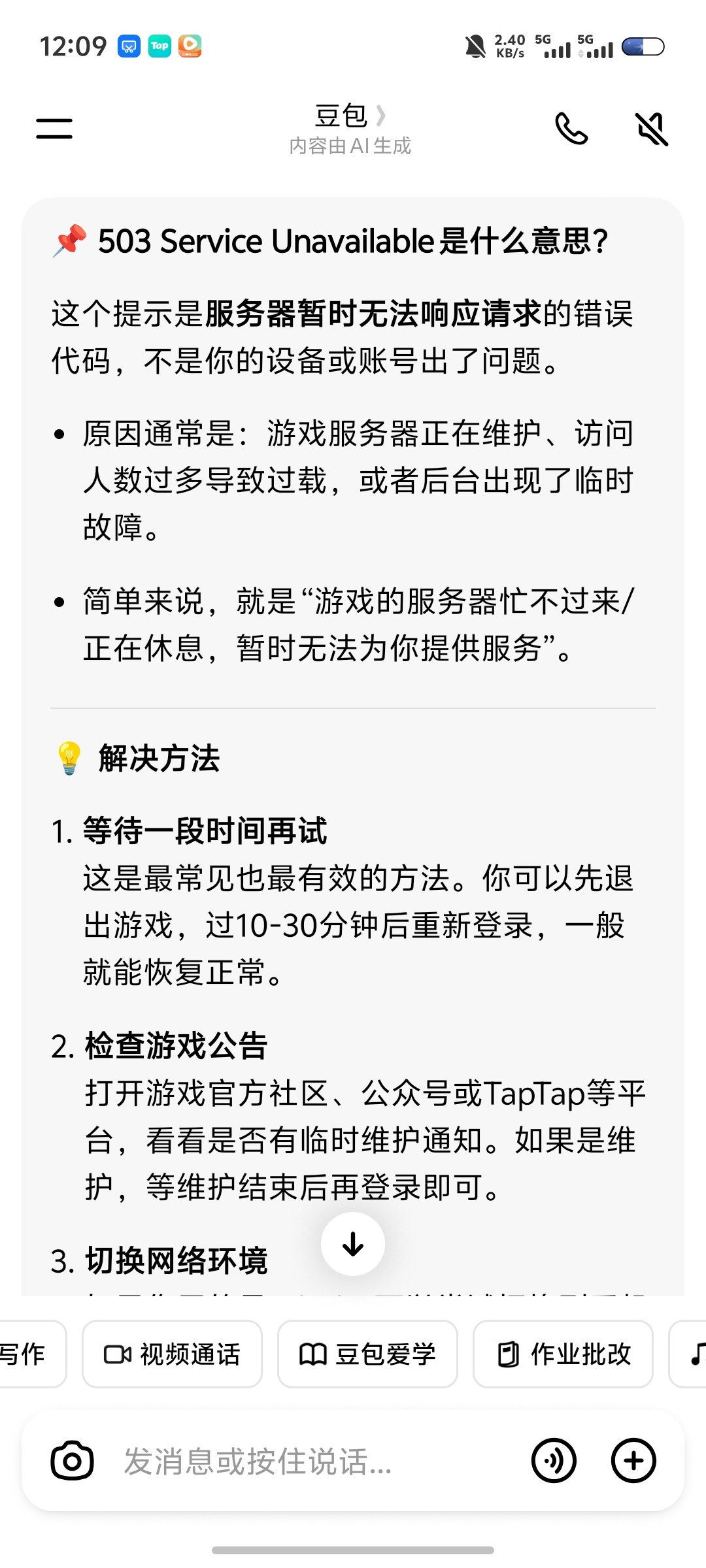706x1568 pixels.
Task: Choose the 作业批改 chip
Action: (x=563, y=1354)
